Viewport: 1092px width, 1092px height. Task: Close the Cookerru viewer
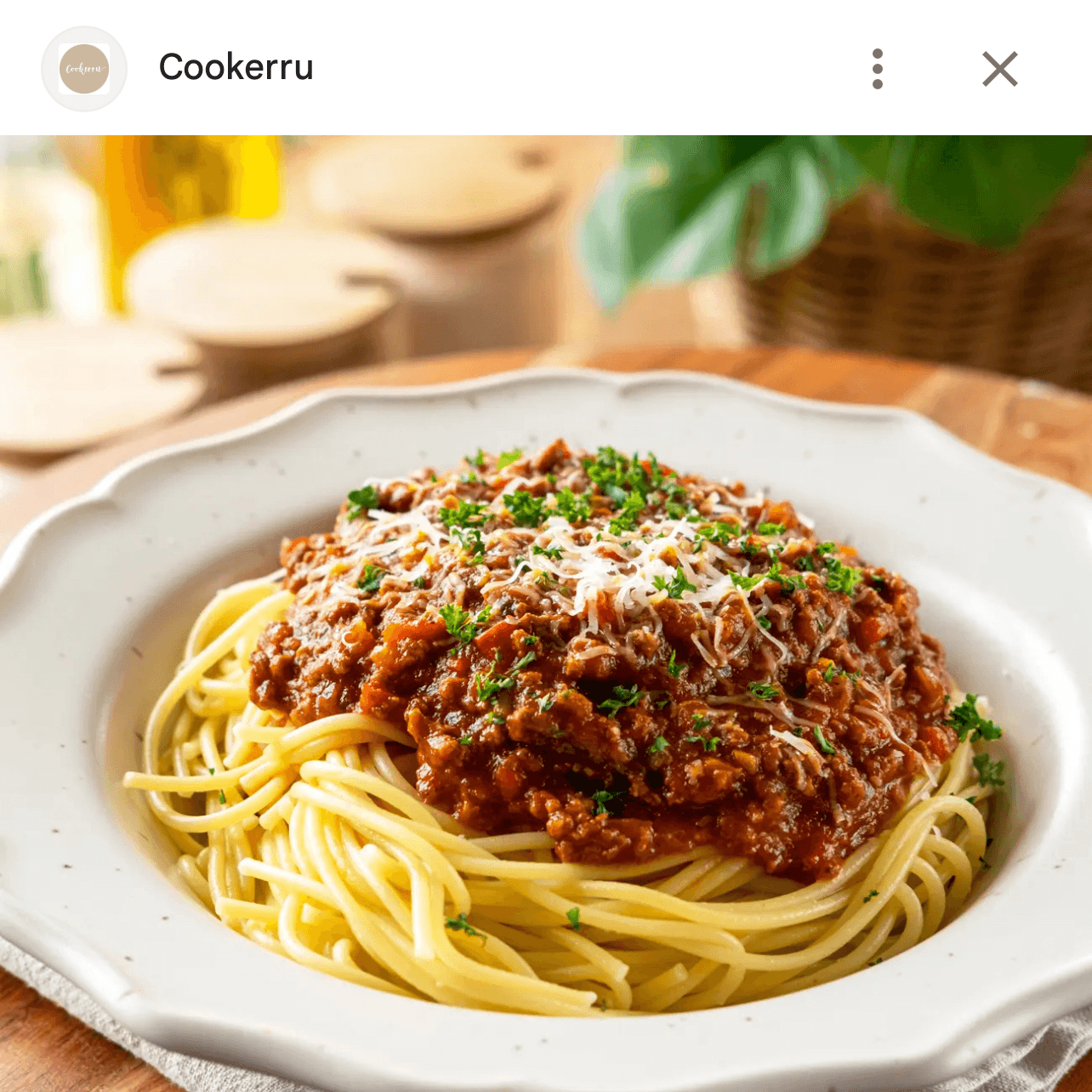point(999,69)
